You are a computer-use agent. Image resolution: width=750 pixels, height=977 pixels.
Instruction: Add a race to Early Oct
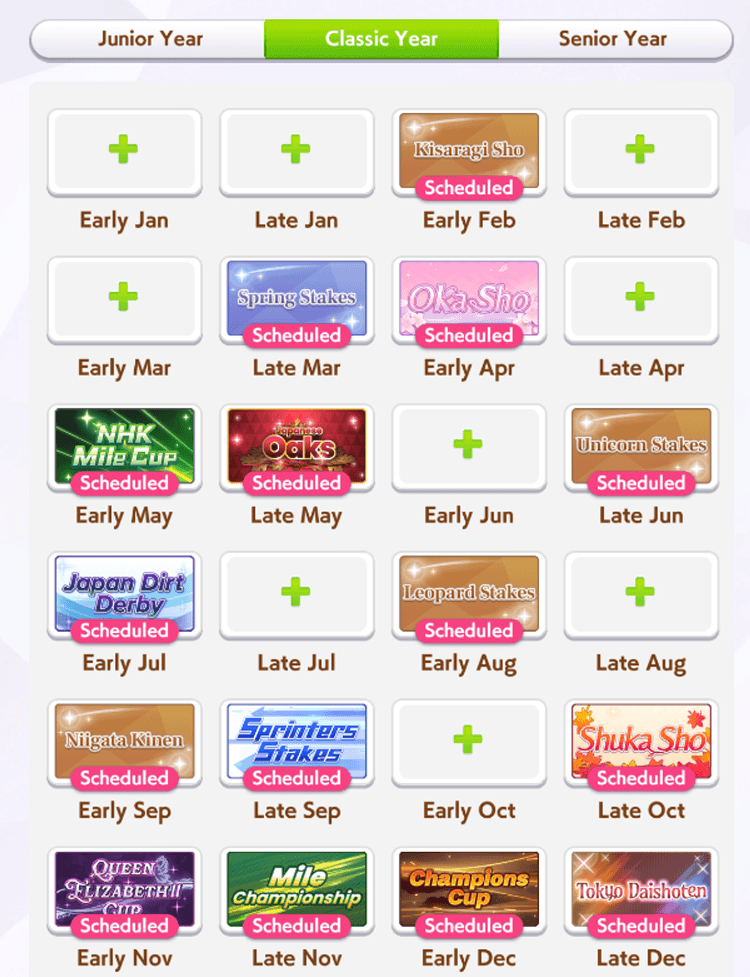[x=468, y=740]
